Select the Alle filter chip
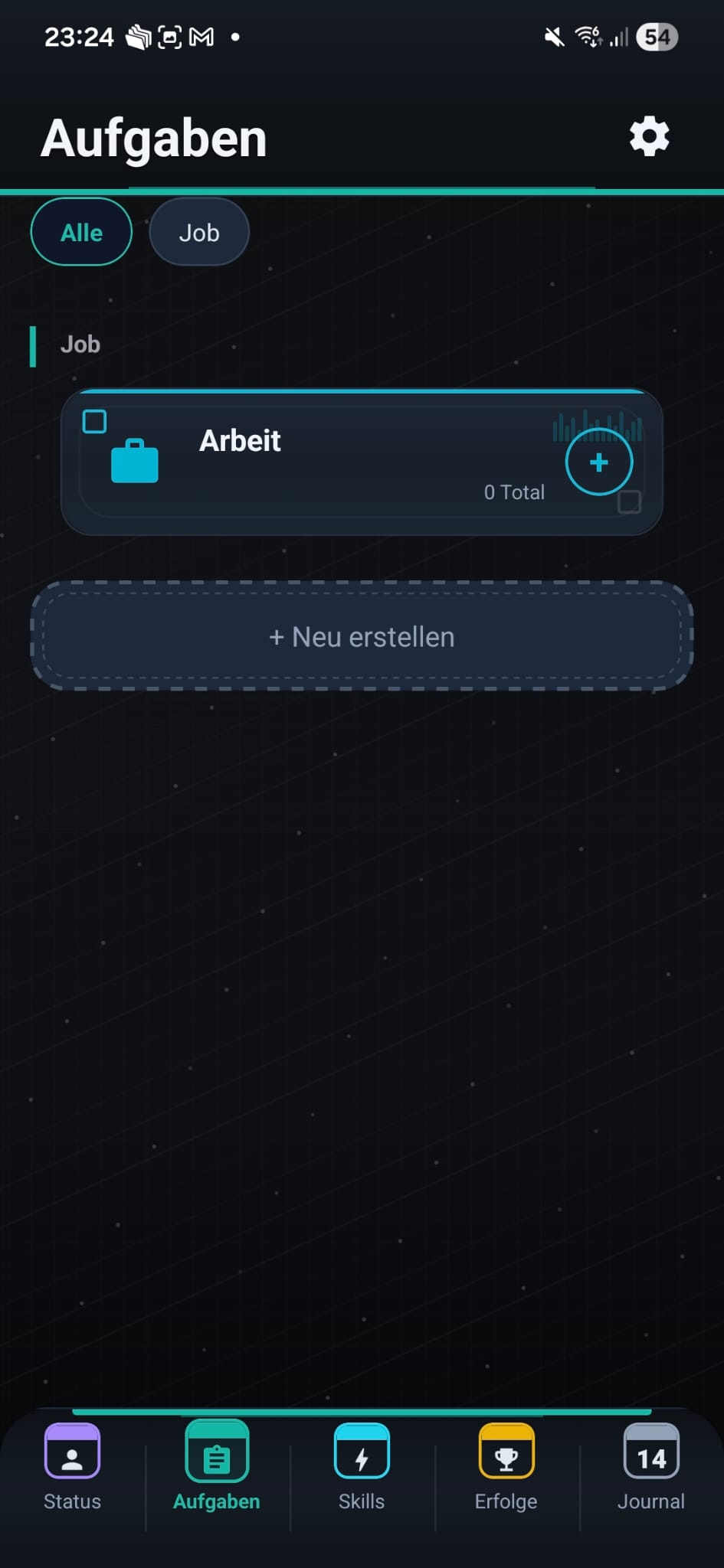This screenshot has height=1568, width=724. tap(81, 232)
